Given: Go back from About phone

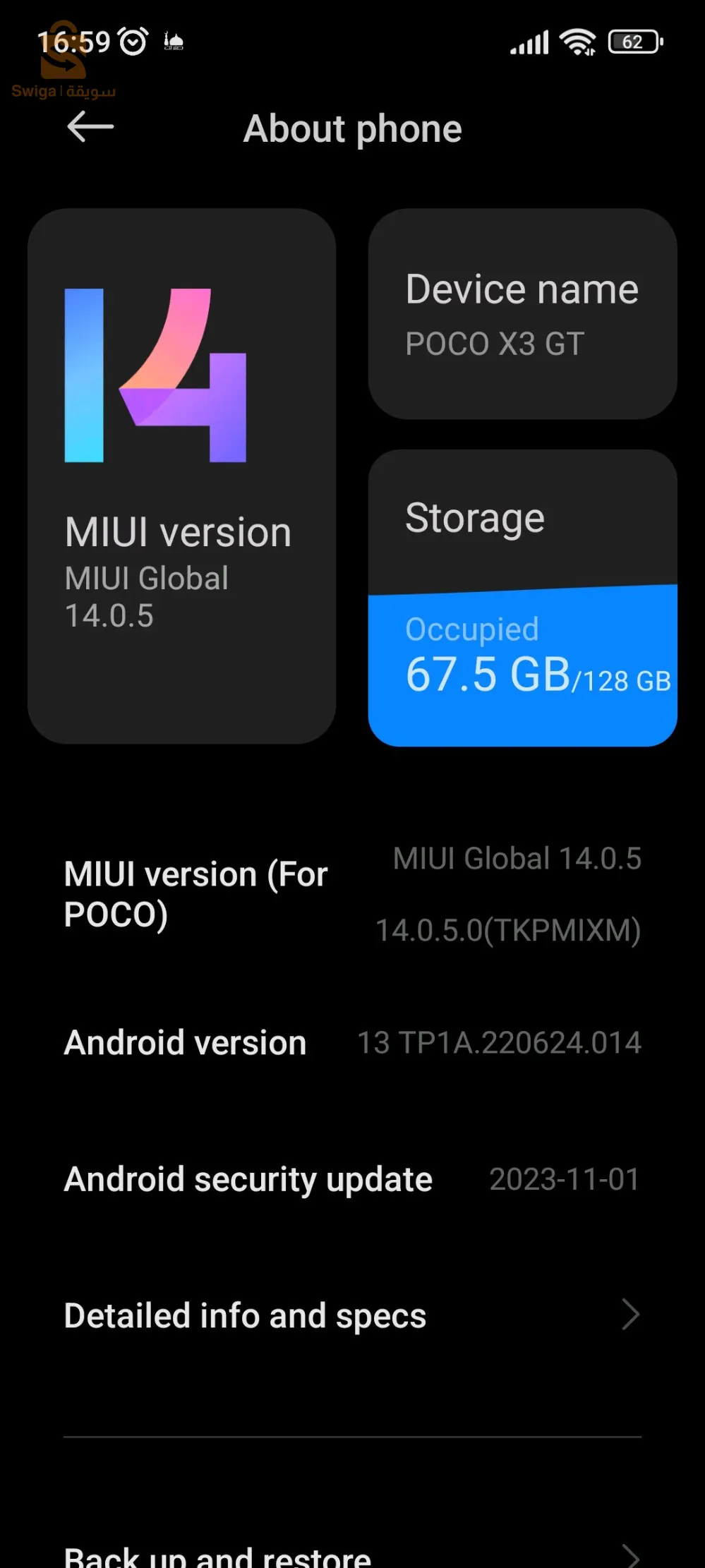Looking at the screenshot, I should pyautogui.click(x=90, y=128).
